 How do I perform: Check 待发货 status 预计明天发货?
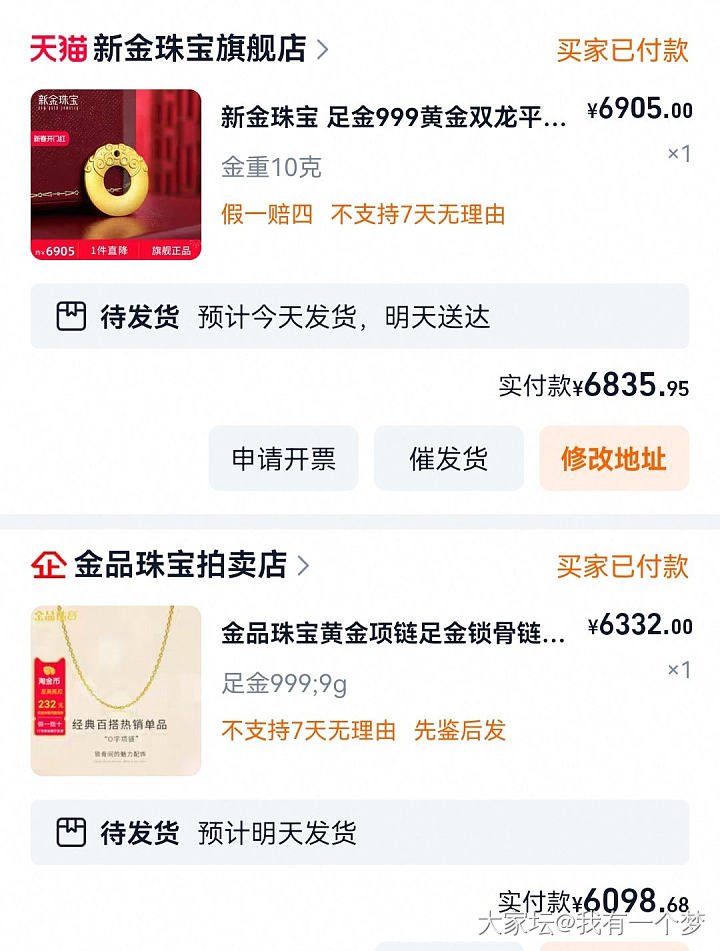point(360,833)
